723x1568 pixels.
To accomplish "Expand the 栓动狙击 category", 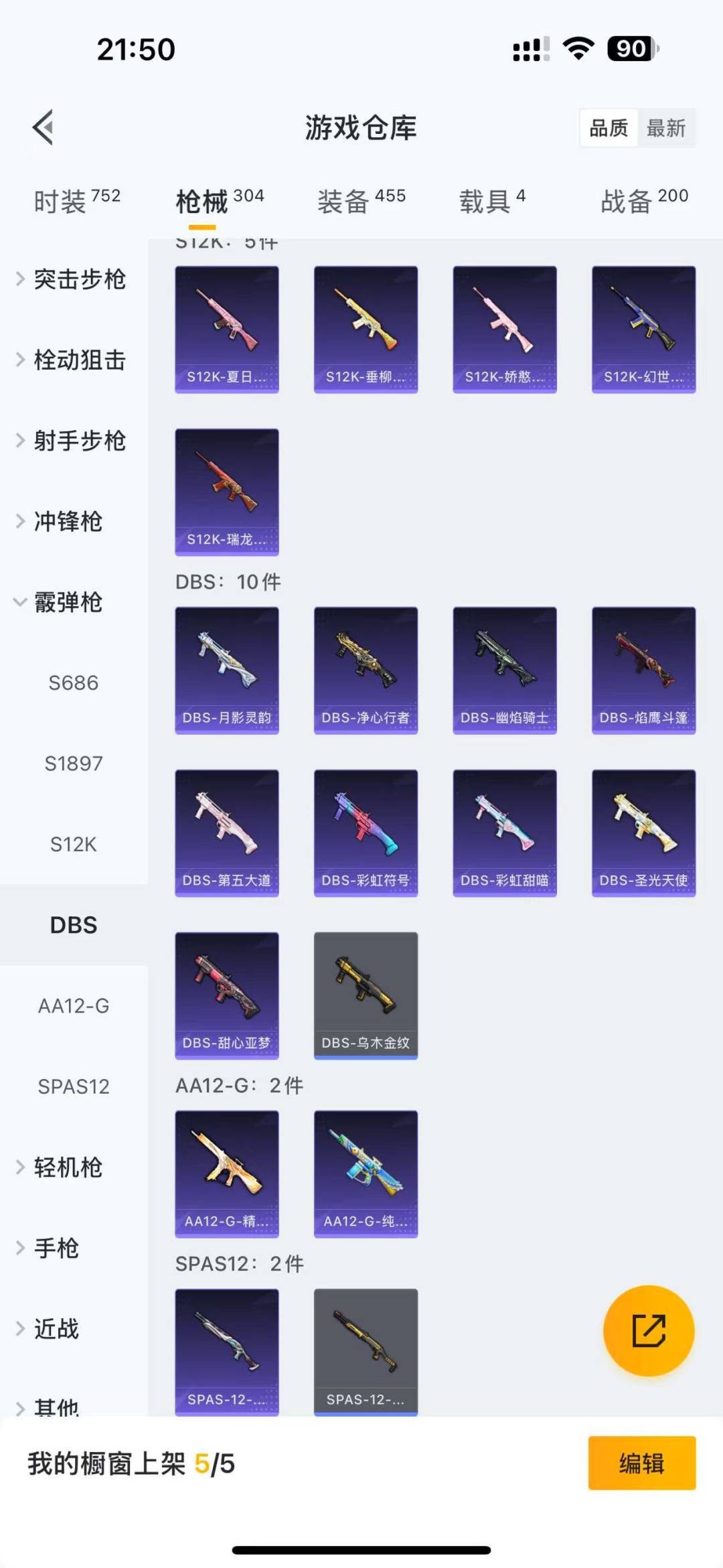I will pos(79,360).
